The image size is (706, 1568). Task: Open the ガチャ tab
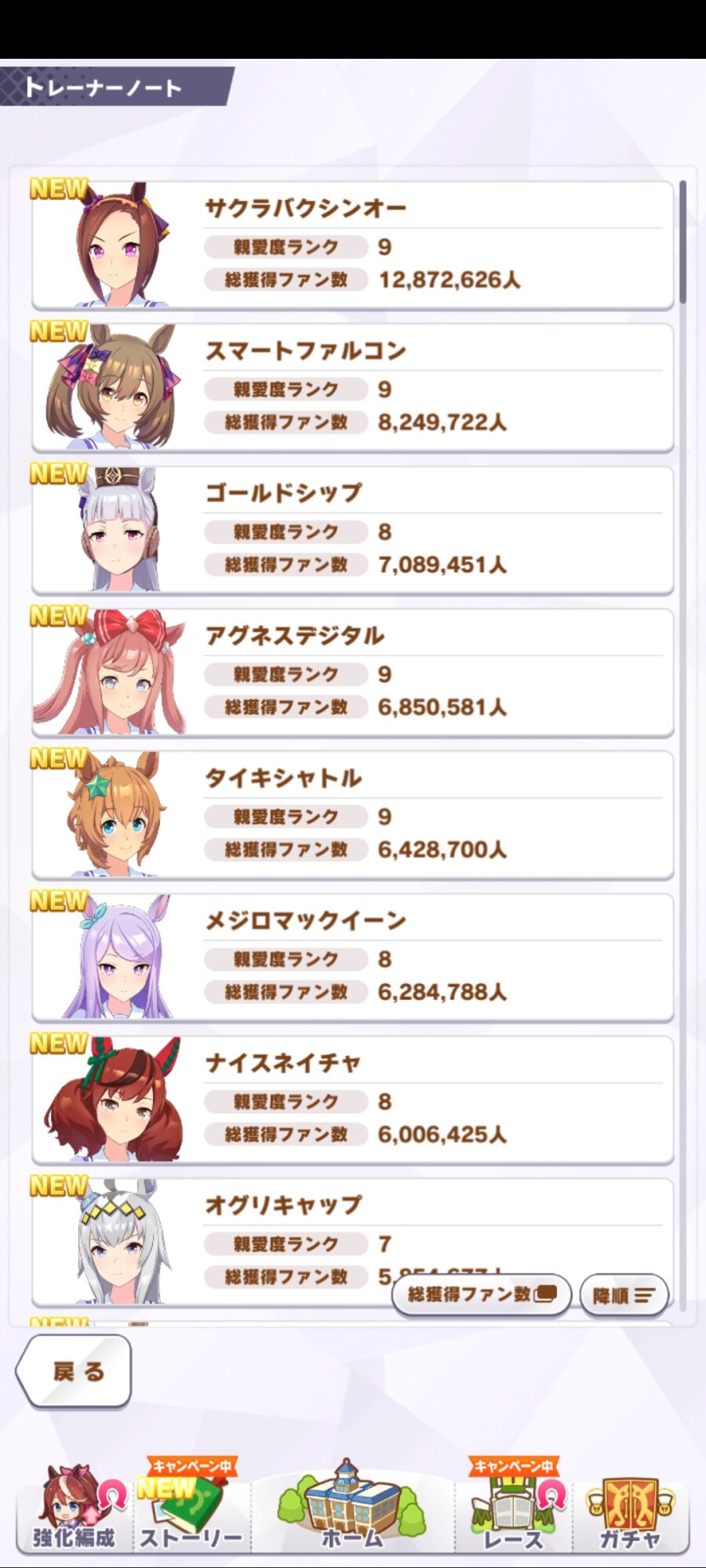click(630, 1509)
